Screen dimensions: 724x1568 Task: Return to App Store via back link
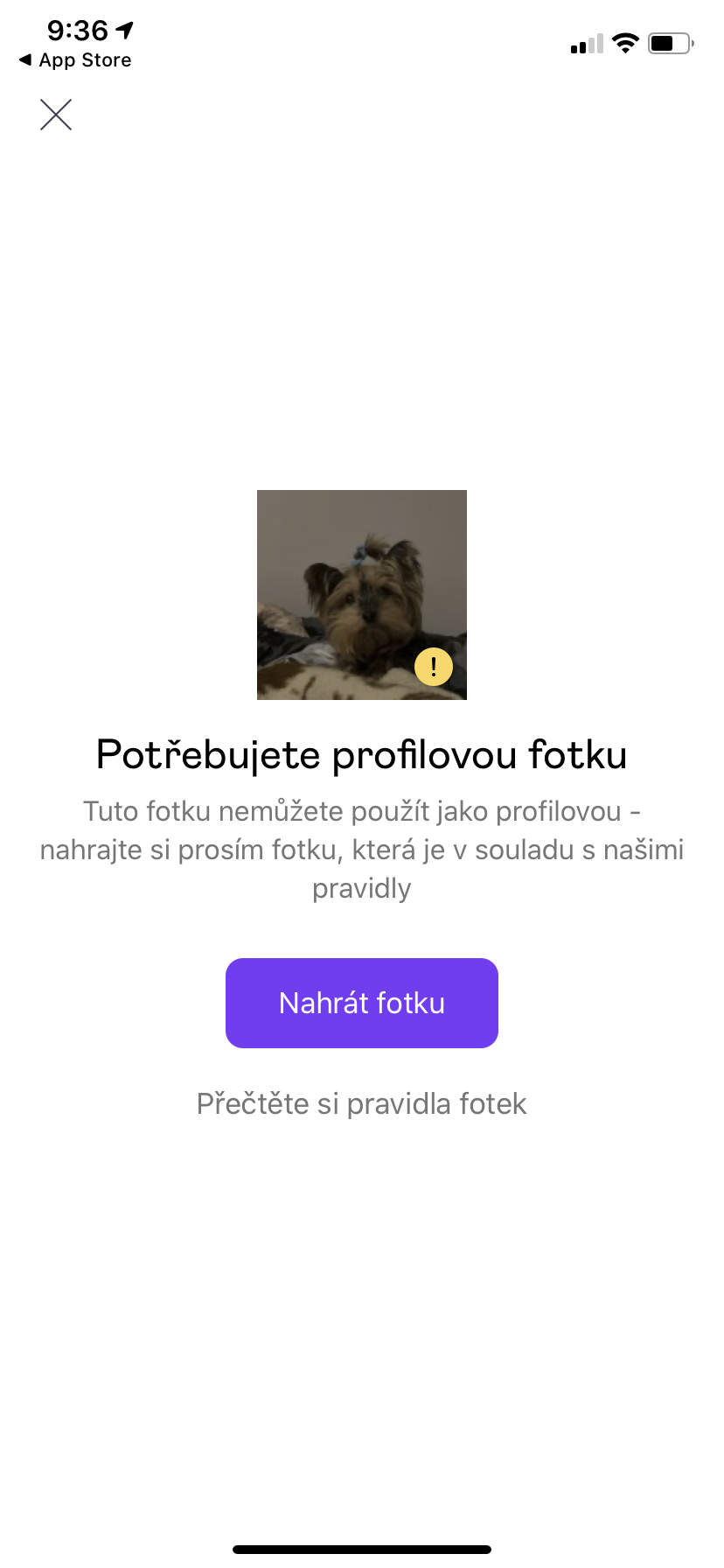click(x=75, y=60)
